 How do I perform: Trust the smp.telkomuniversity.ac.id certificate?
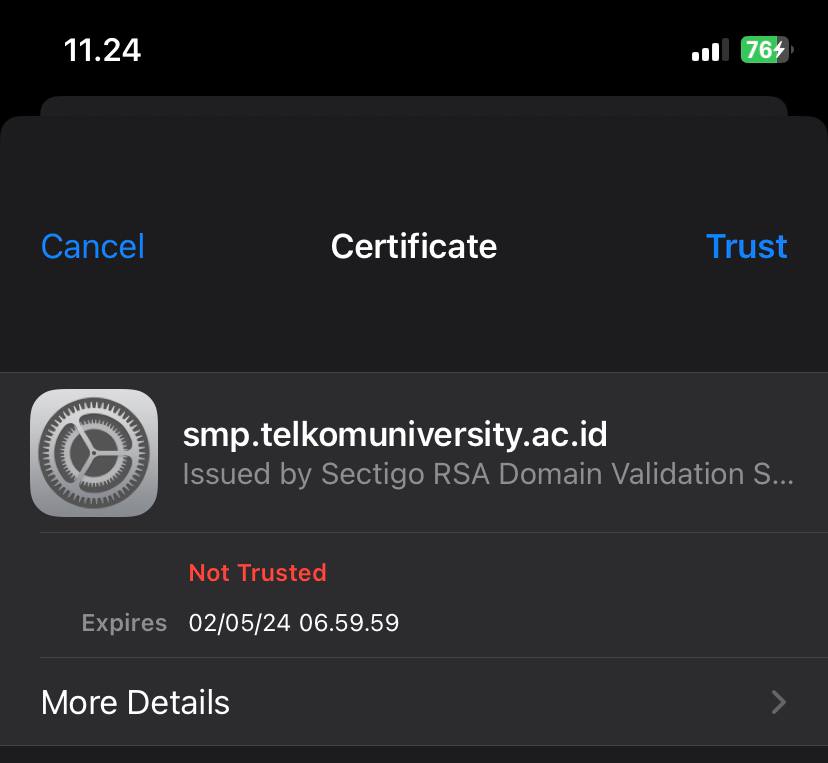click(x=746, y=246)
